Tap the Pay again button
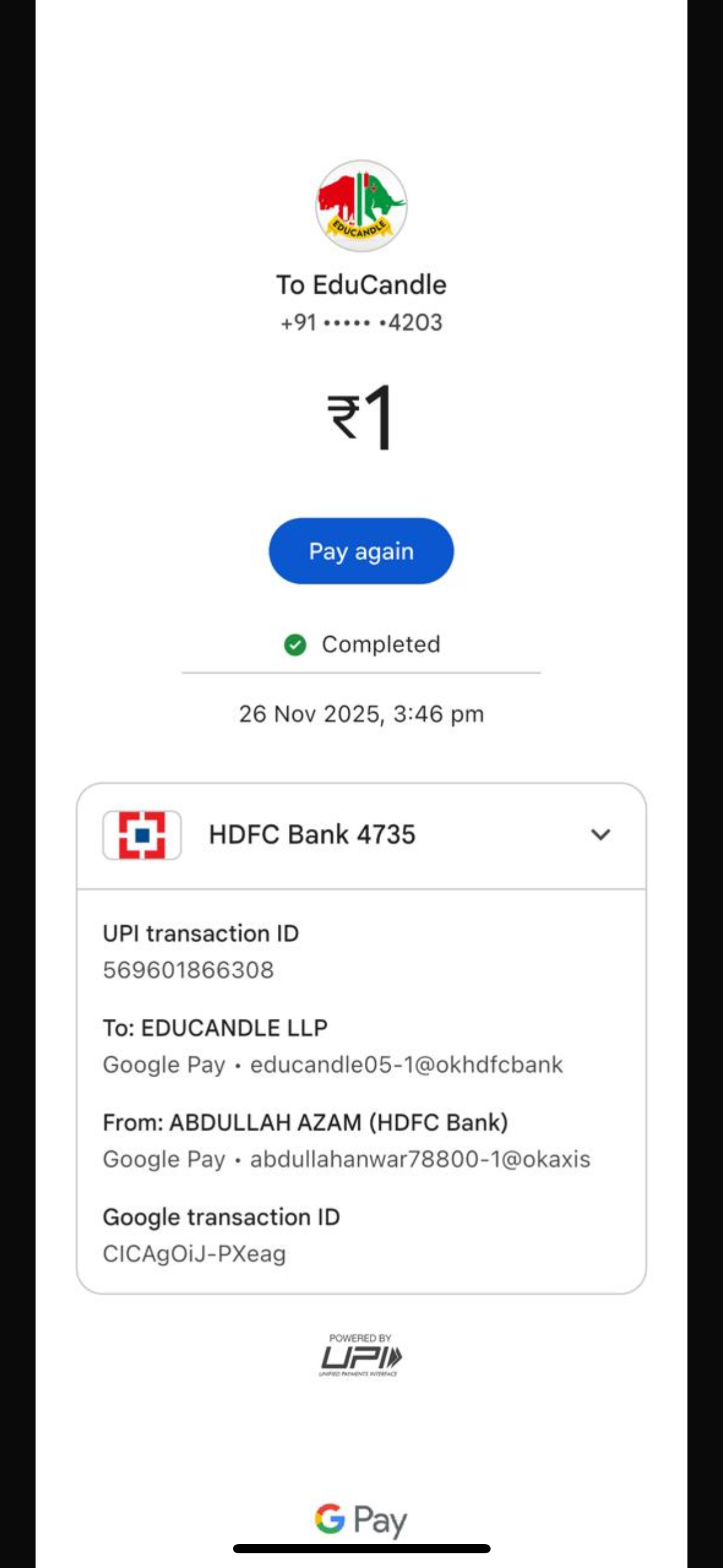The height and width of the screenshot is (1568, 723). (x=361, y=551)
